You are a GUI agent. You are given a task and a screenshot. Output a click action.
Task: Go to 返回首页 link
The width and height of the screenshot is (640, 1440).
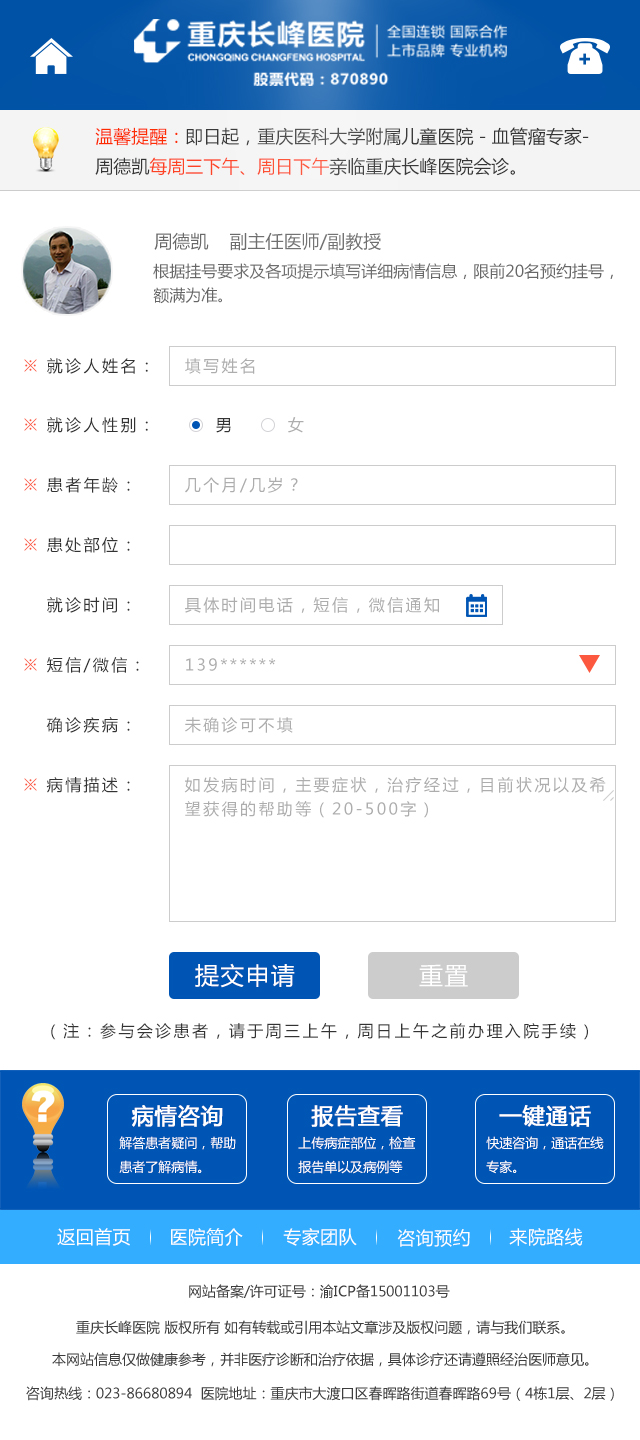94,1237
